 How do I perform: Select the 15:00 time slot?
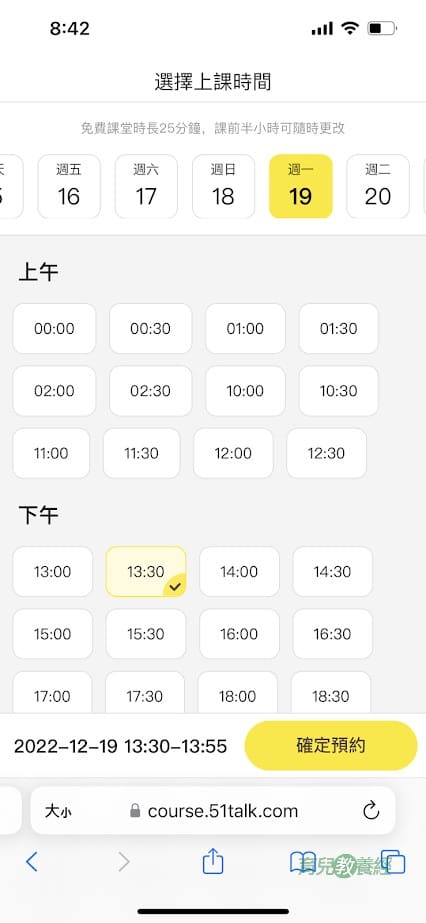click(52, 634)
